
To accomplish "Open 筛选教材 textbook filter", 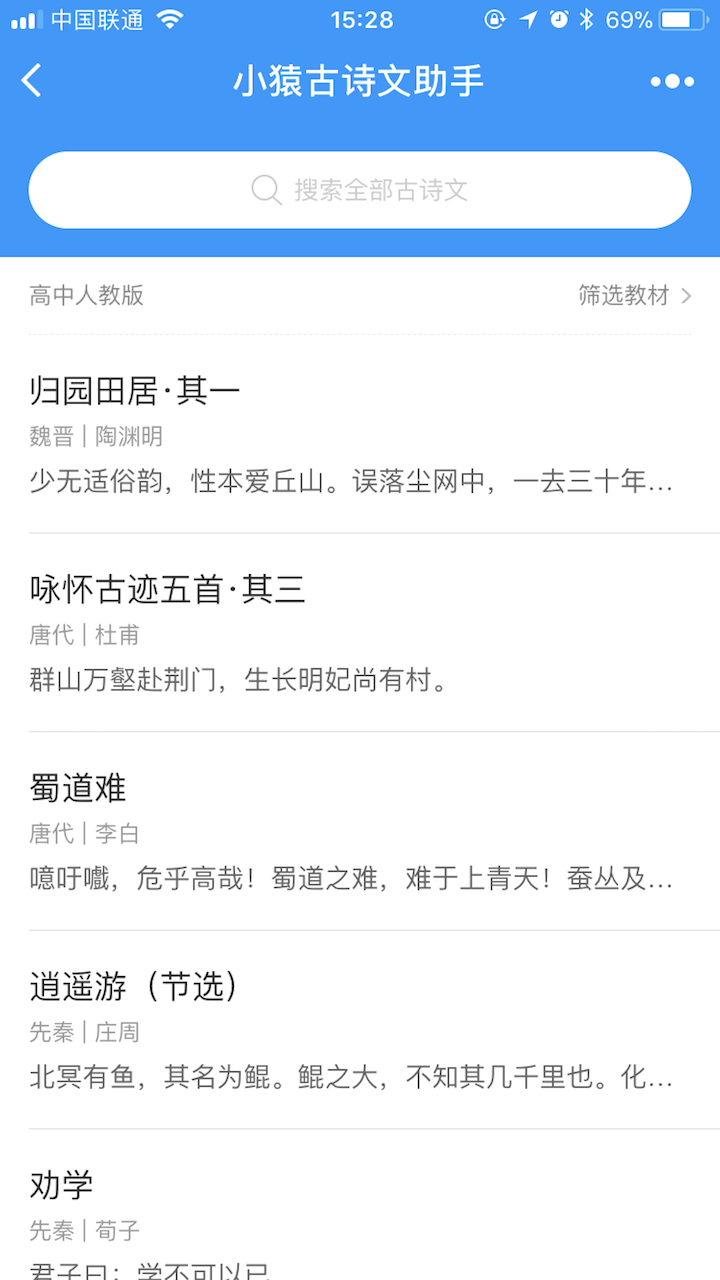I will click(x=635, y=295).
